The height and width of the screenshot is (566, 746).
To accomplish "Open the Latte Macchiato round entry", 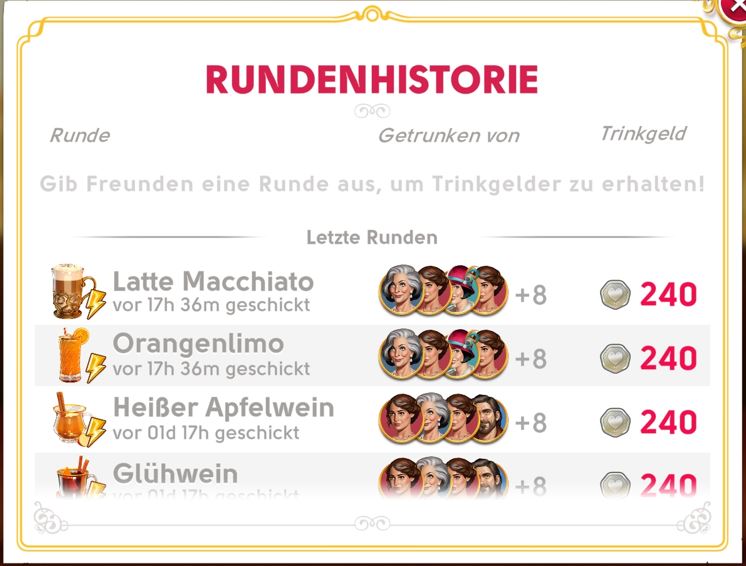I will [x=213, y=281].
